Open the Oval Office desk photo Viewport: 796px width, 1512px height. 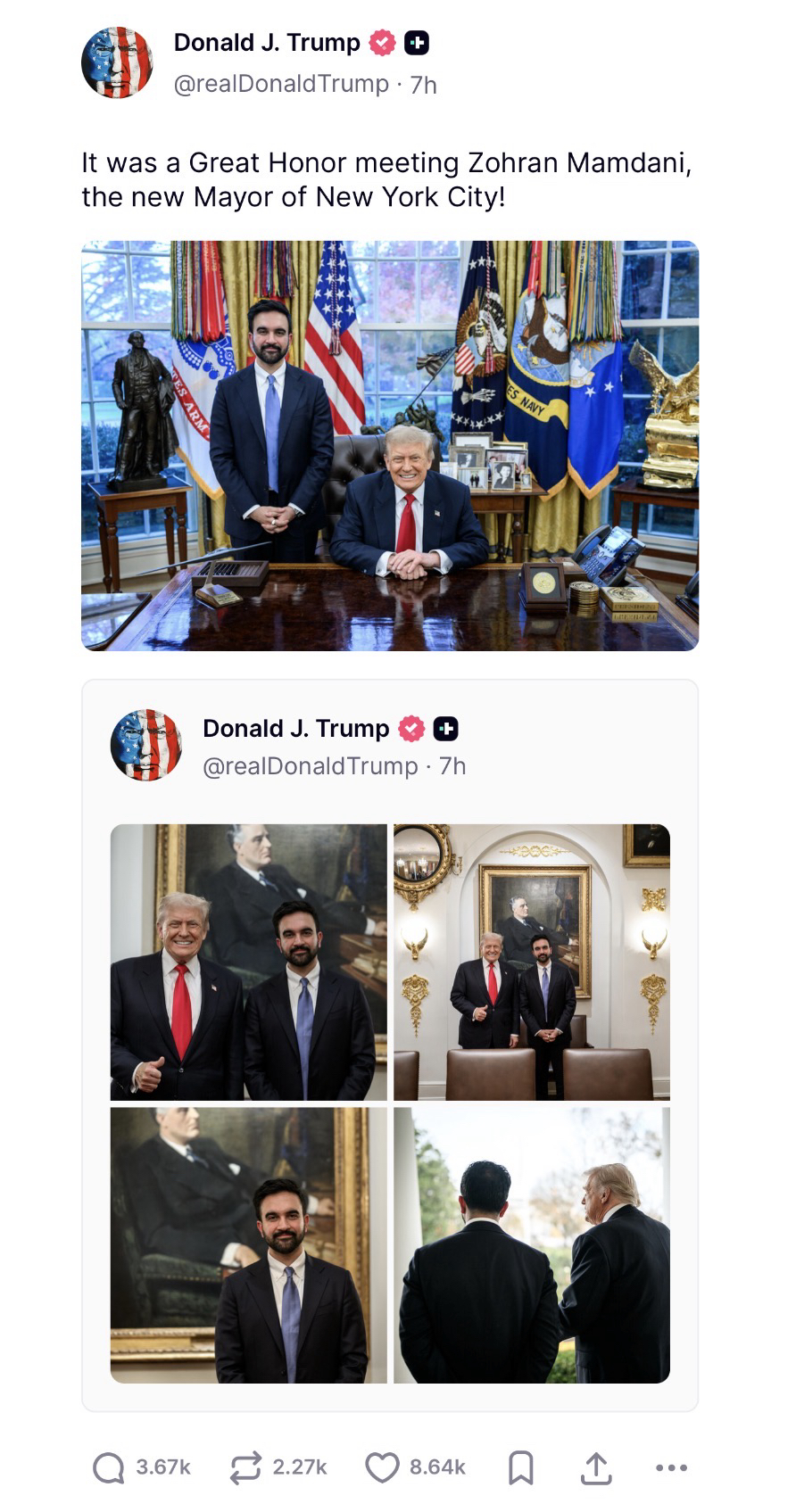click(x=390, y=445)
